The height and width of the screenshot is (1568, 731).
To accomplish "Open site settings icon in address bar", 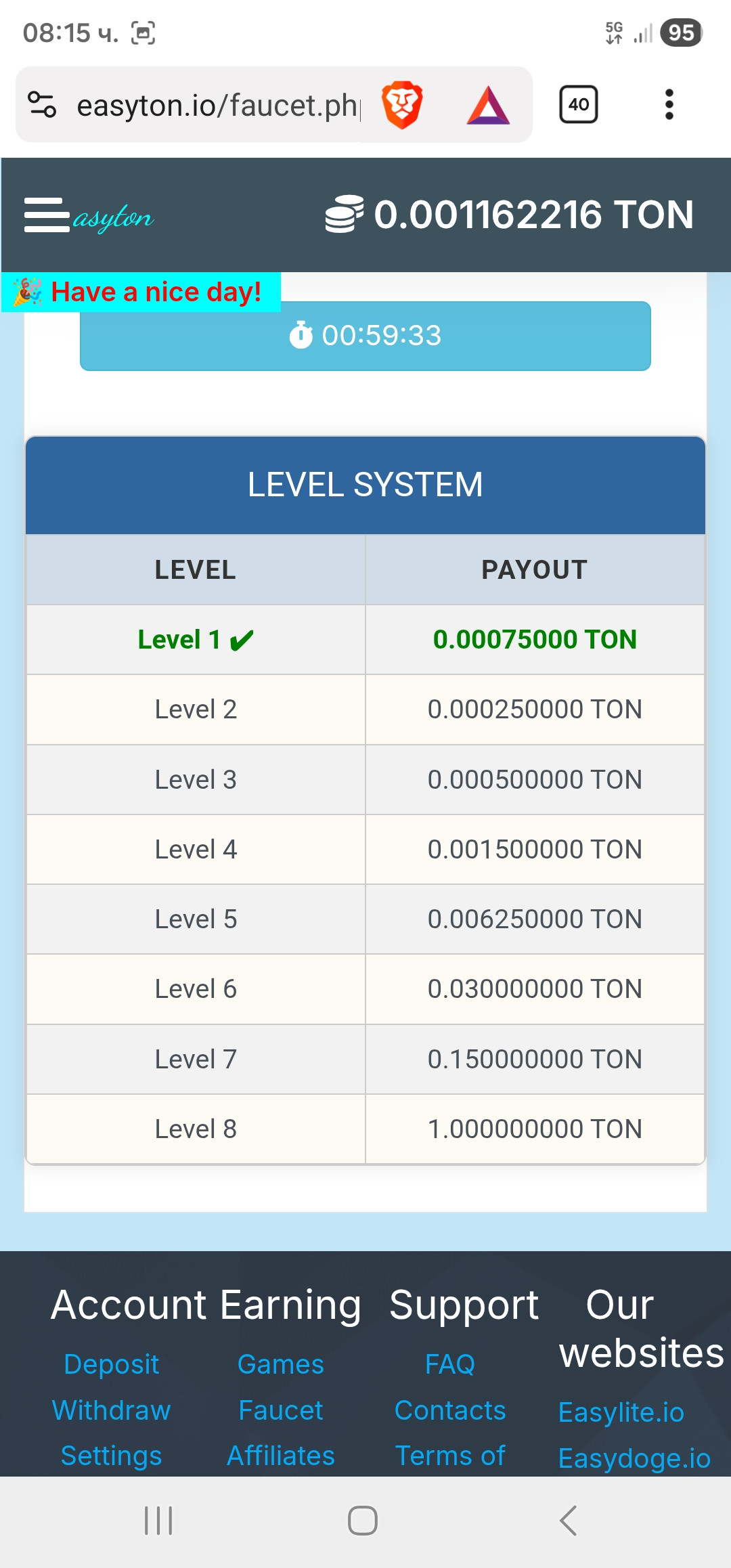I will click(x=42, y=105).
